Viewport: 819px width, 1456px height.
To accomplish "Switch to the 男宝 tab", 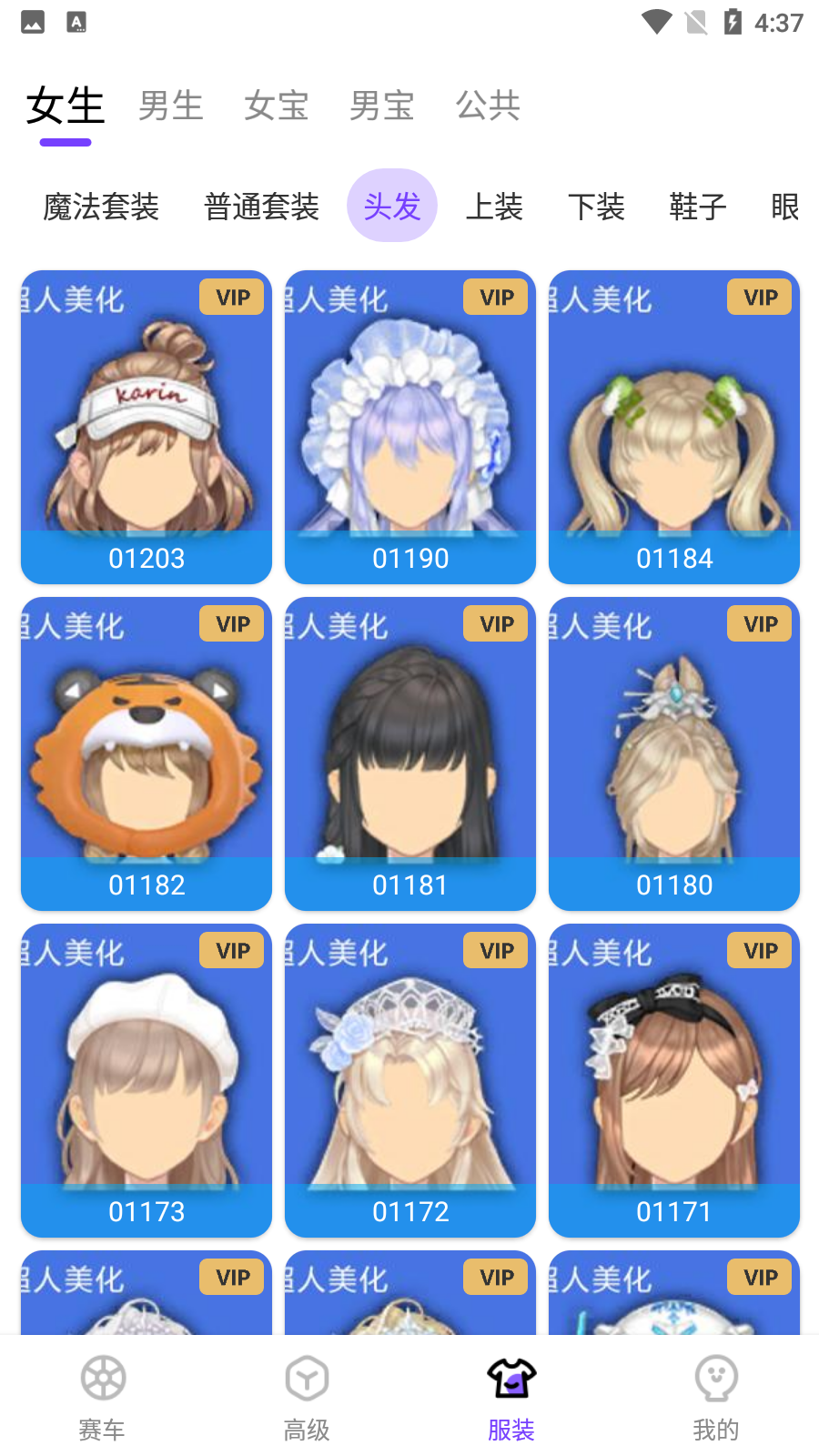I will (x=382, y=106).
